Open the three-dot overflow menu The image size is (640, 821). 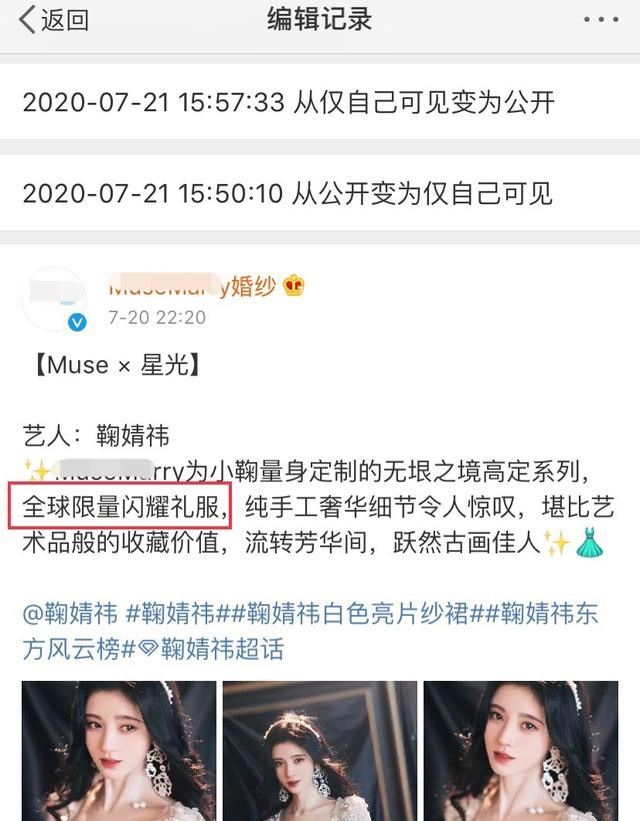click(601, 19)
